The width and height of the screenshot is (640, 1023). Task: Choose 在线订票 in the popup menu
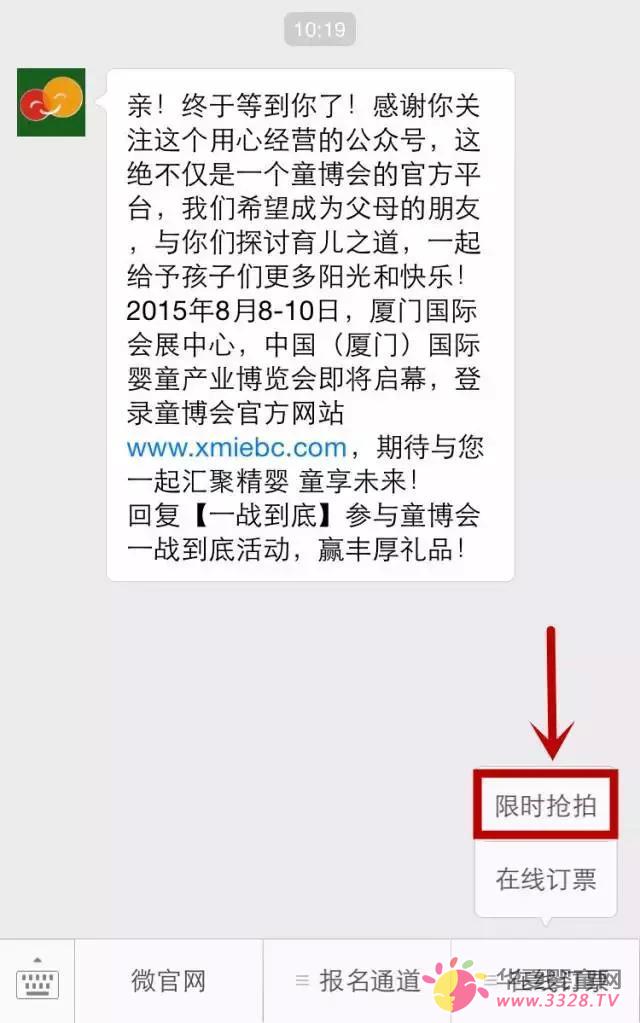tap(546, 879)
